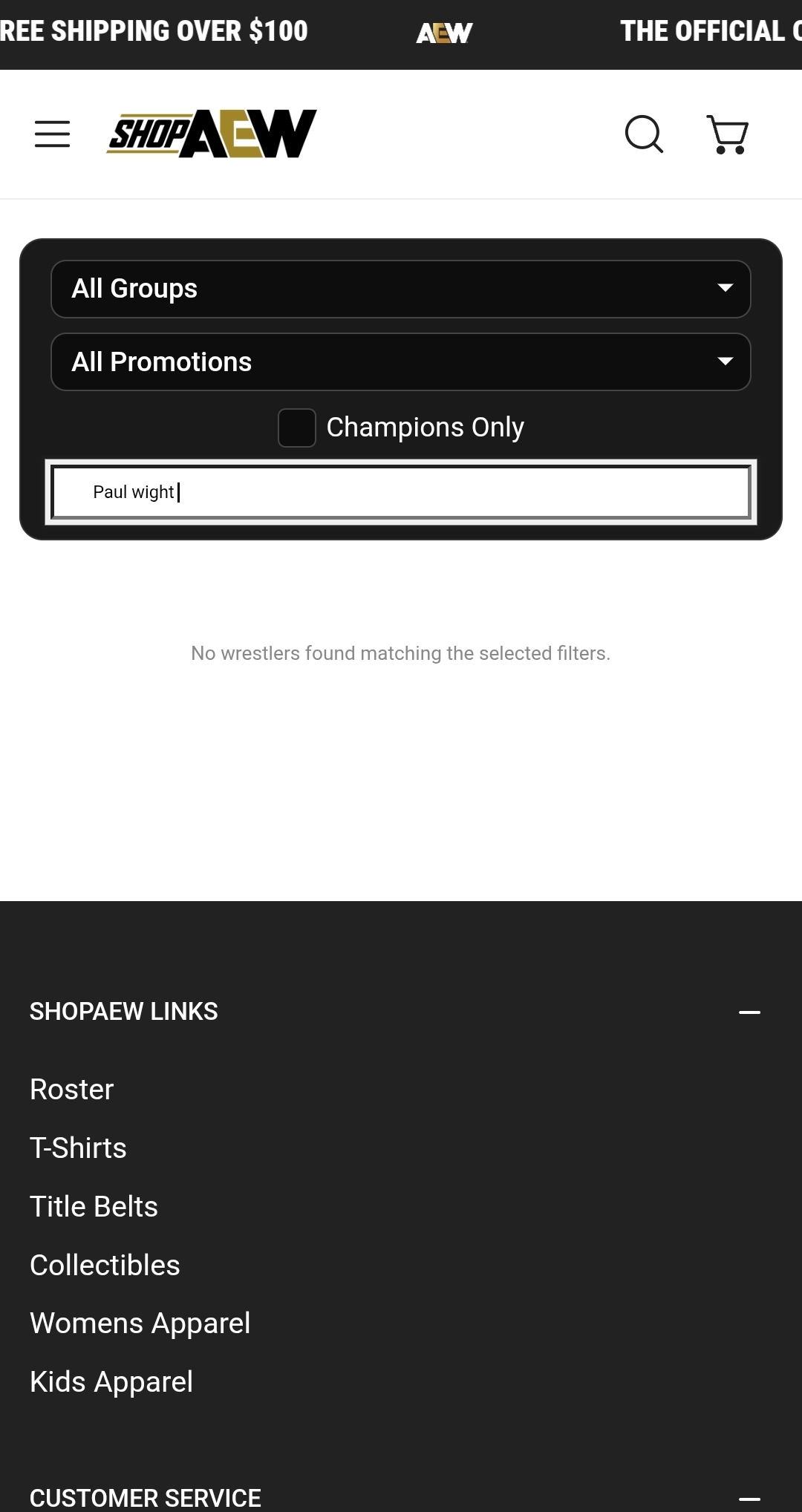Open the Roster link

coord(72,1090)
